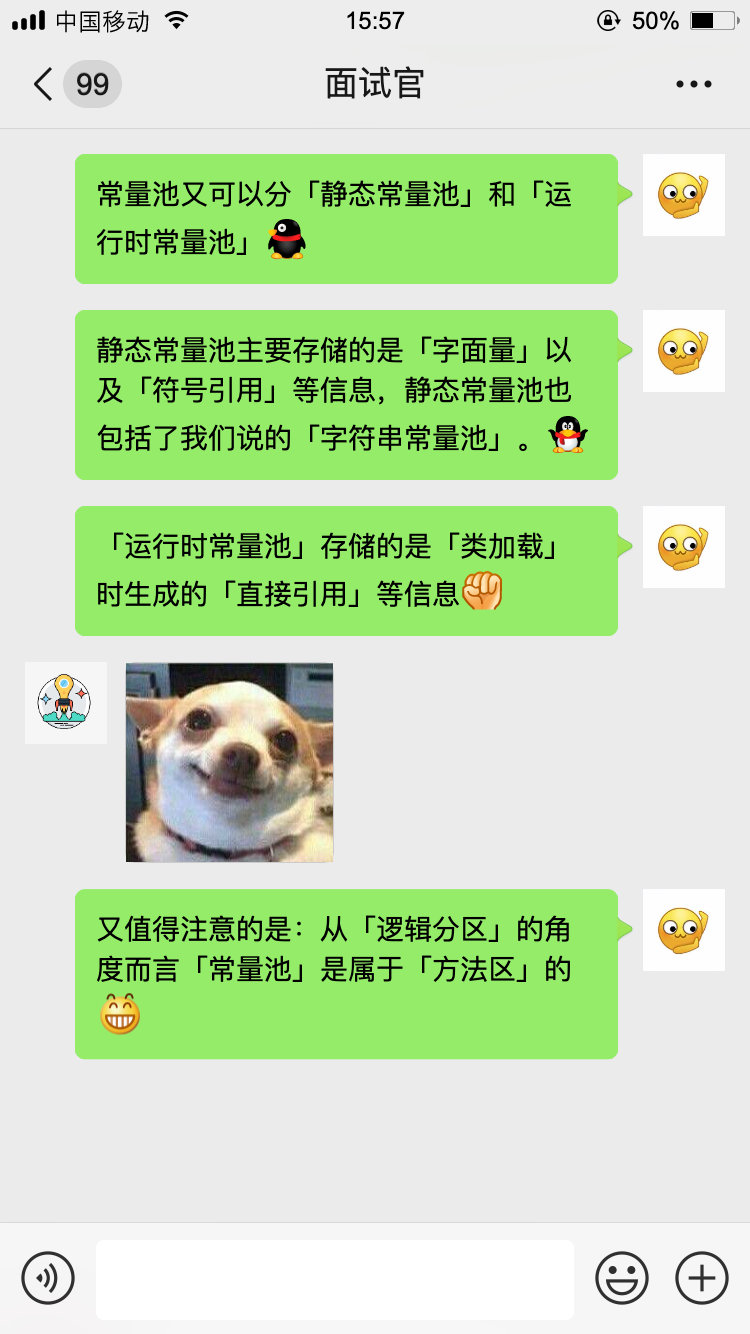Open the emoji sticker panel

tap(622, 1278)
